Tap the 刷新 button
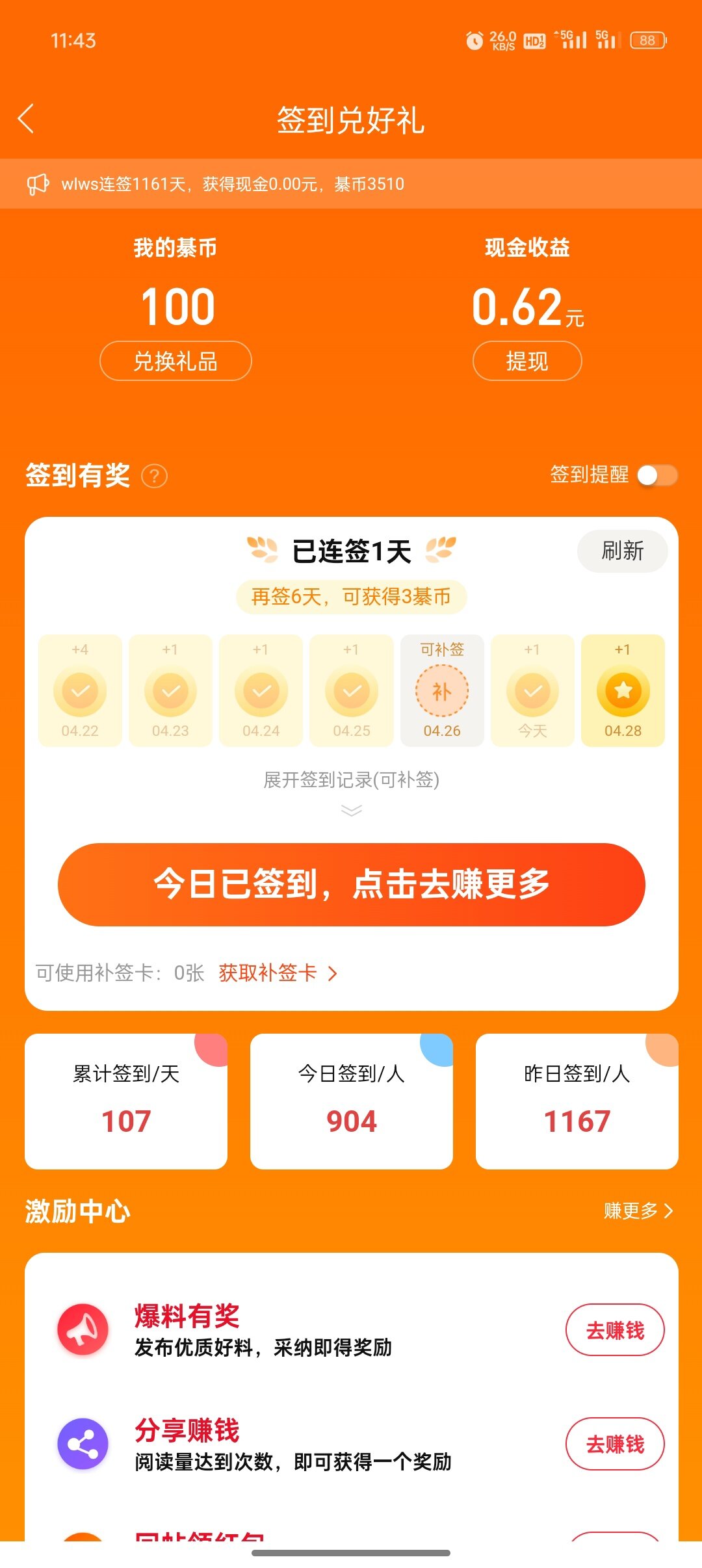The height and width of the screenshot is (1568, 702). pos(622,551)
